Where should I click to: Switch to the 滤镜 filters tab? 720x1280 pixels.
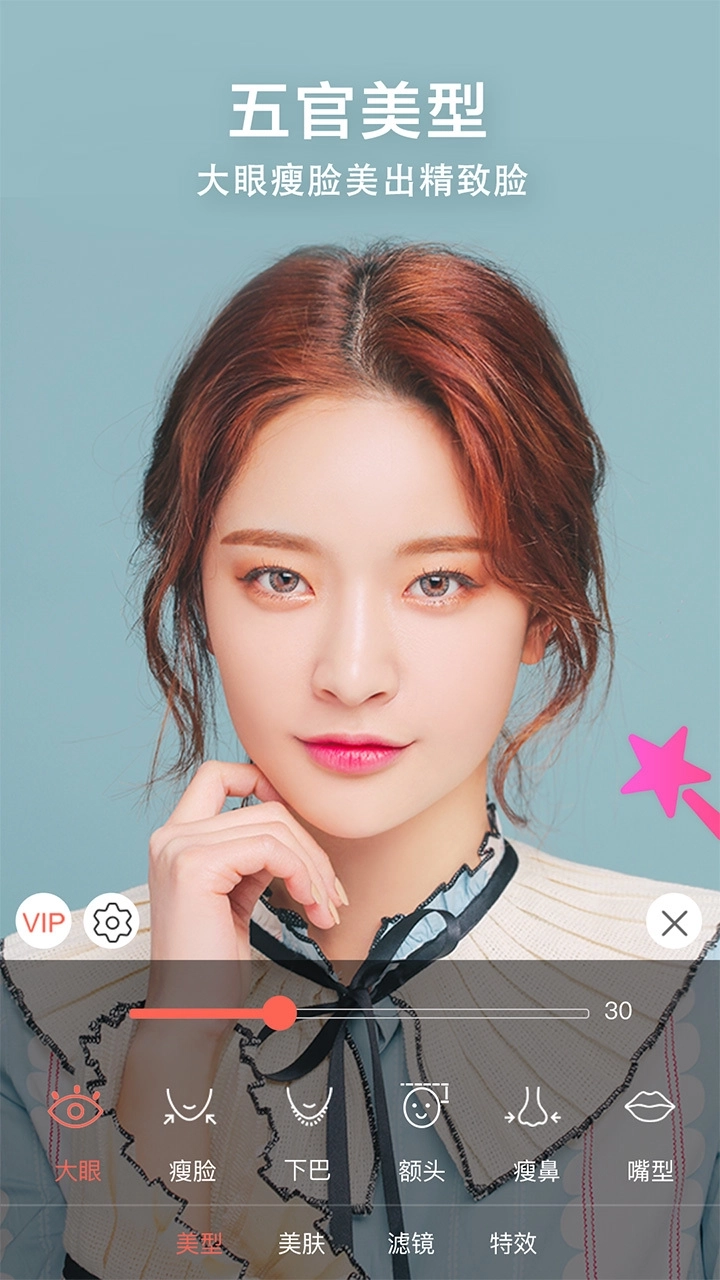click(x=411, y=1243)
